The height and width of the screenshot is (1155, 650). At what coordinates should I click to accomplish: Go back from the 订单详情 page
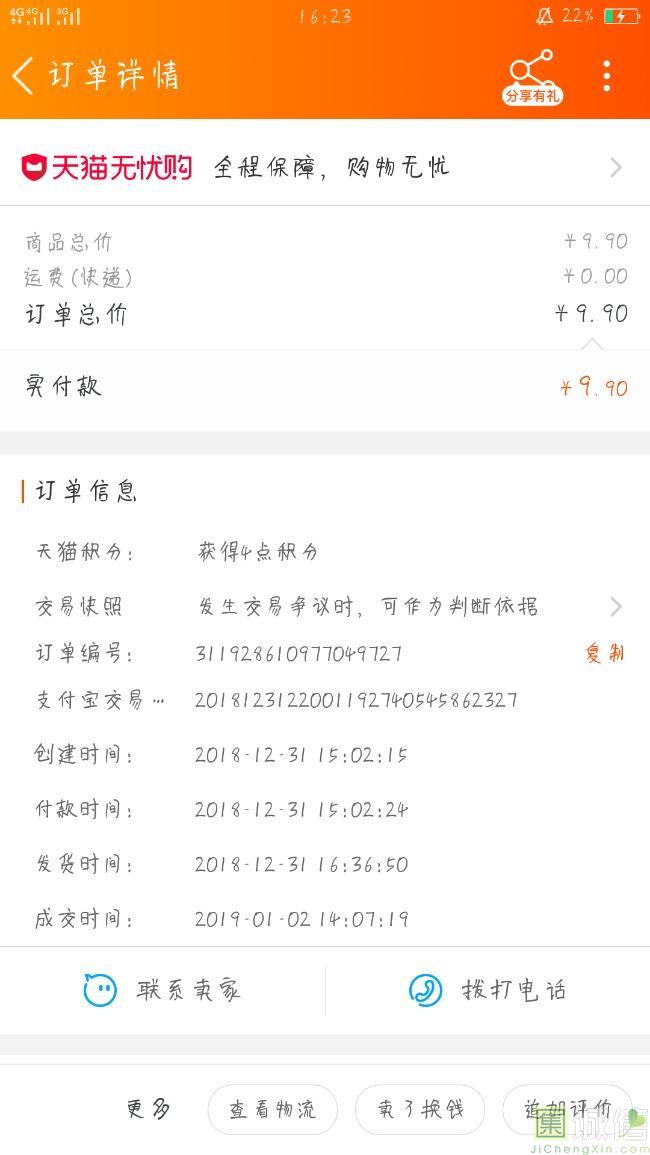click(24, 76)
